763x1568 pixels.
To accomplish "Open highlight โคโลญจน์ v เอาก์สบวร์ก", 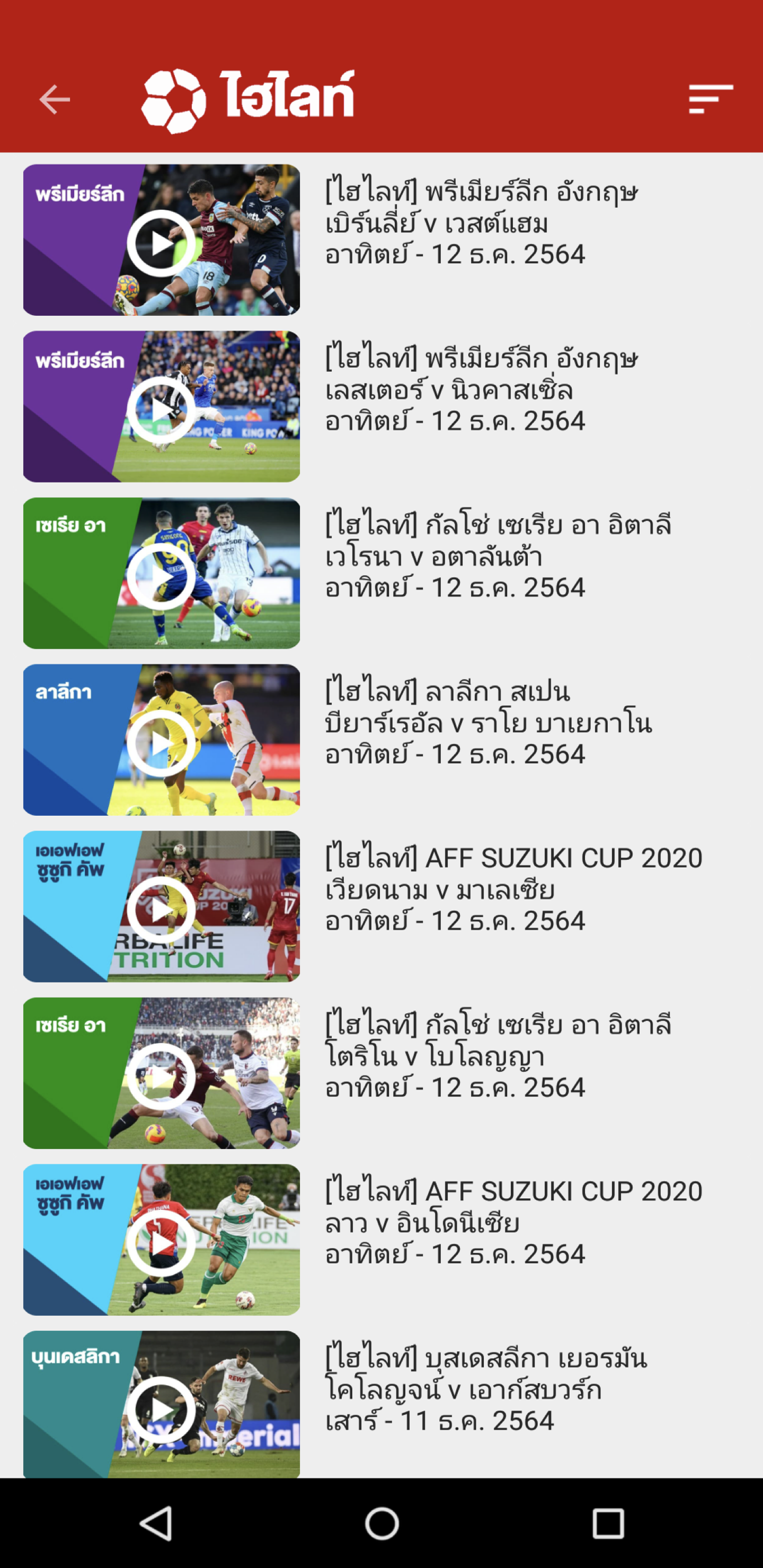I will pyautogui.click(x=161, y=1408).
